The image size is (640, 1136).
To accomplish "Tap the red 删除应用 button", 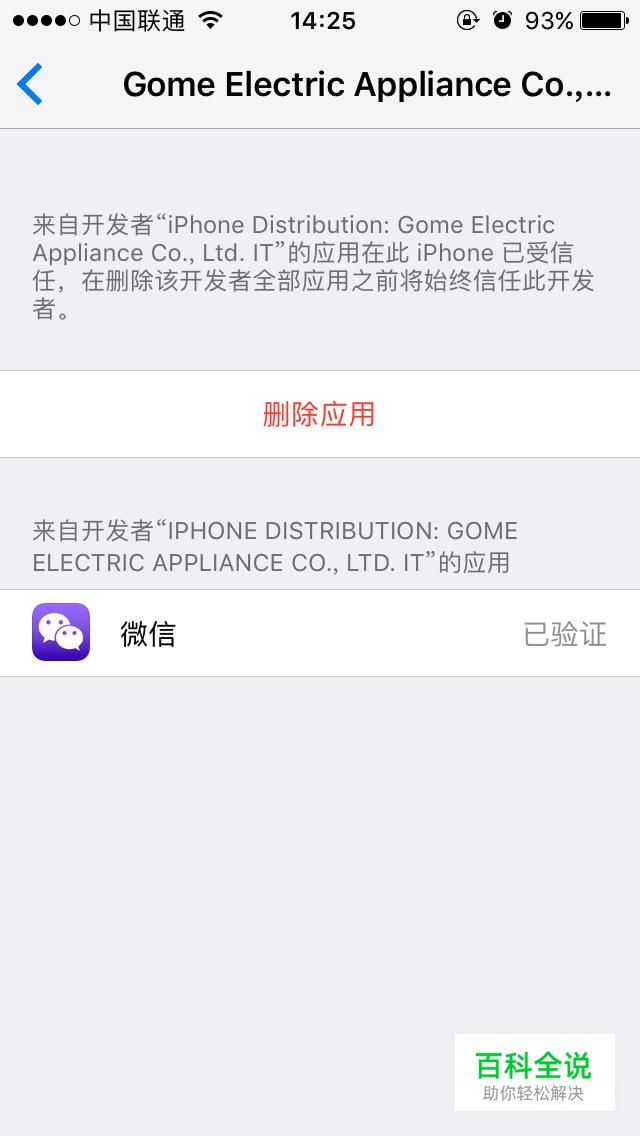I will click(320, 414).
